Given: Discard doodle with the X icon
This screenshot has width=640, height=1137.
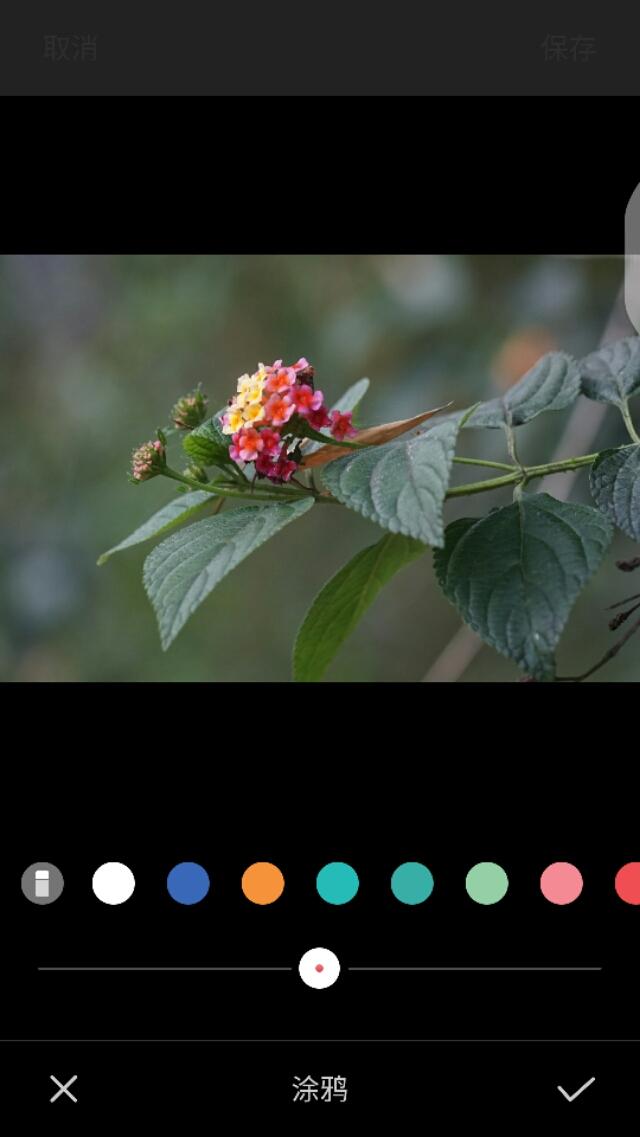Looking at the screenshot, I should coord(64,1089).
